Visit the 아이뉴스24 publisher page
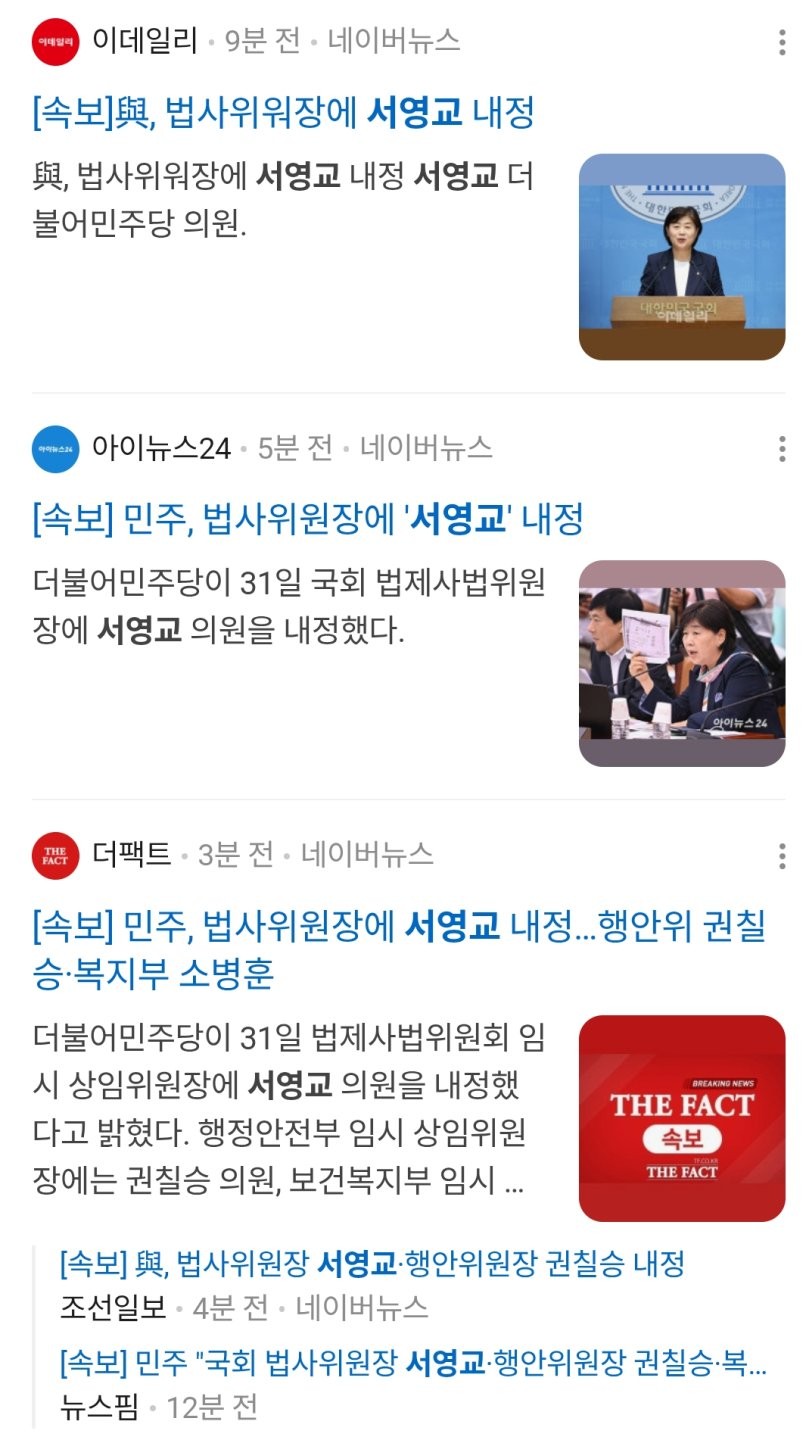The width and height of the screenshot is (806, 1440). click(161, 448)
